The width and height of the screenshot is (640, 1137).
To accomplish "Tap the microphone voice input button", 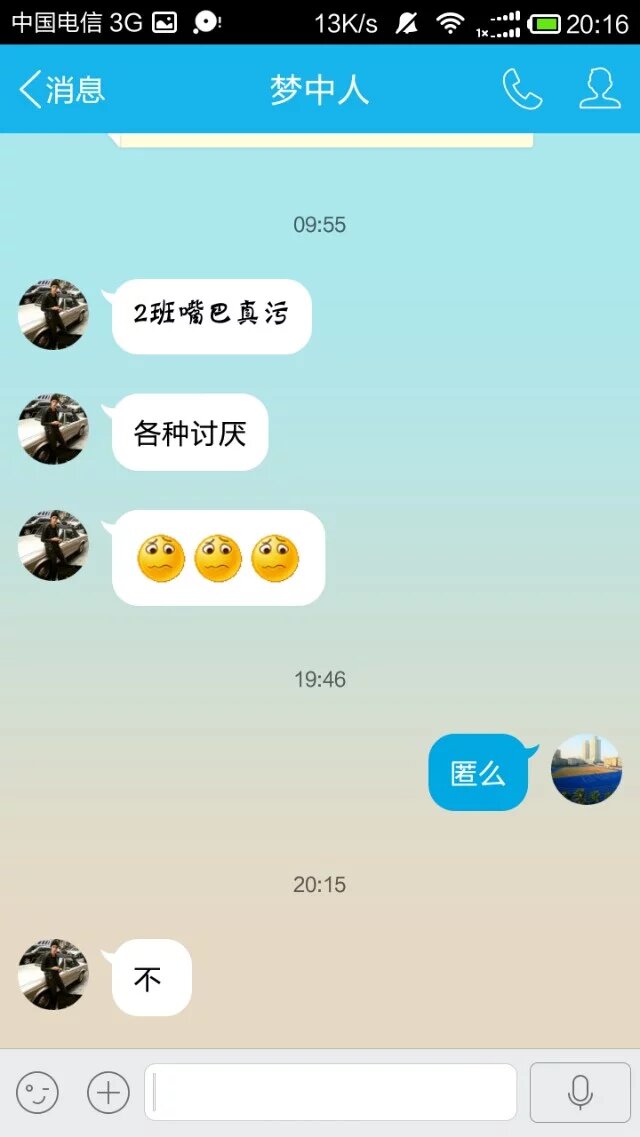I will 580,1092.
